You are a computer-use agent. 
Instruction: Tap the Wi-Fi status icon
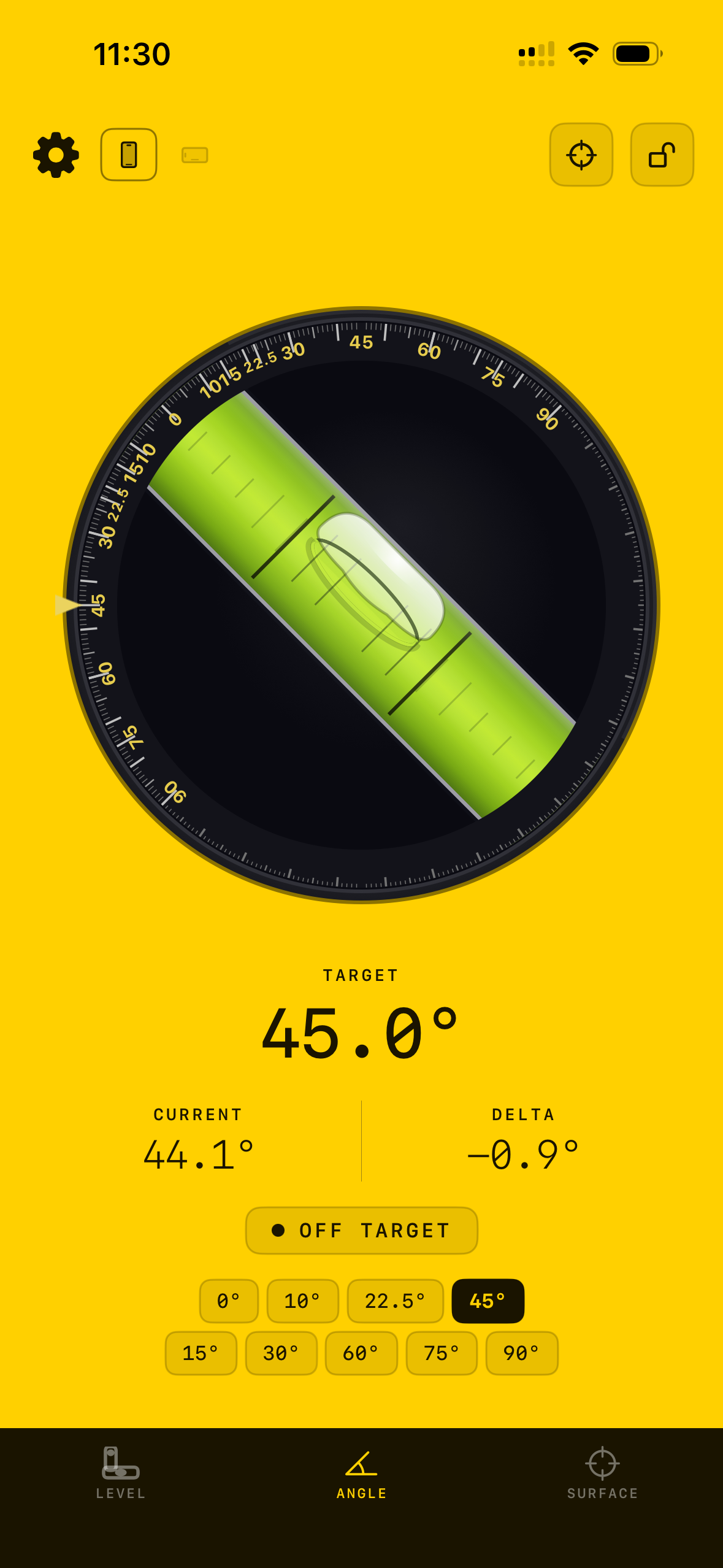point(584,54)
